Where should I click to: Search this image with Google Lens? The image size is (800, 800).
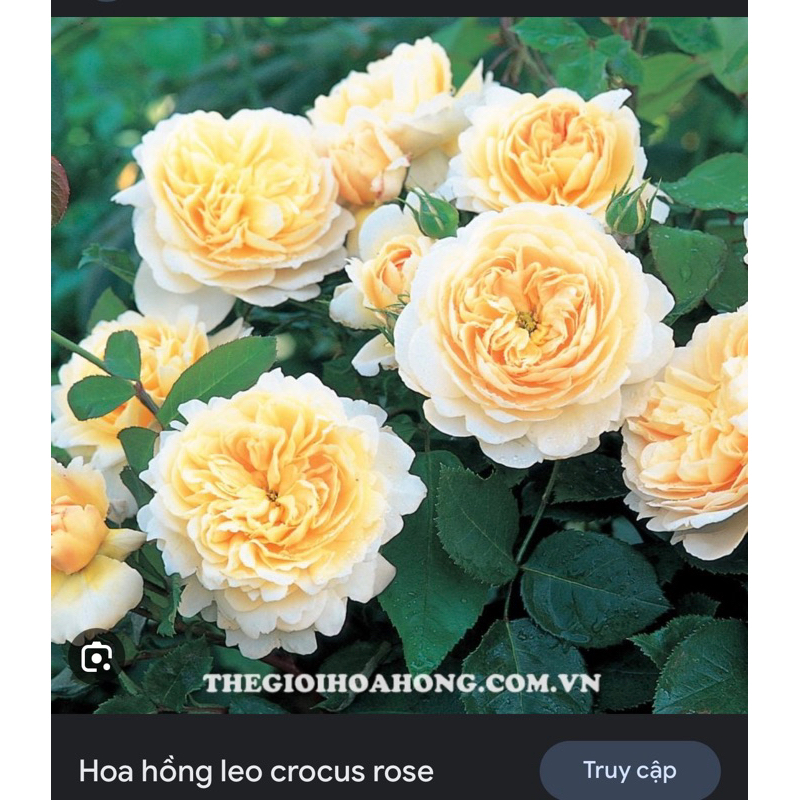pos(97,657)
